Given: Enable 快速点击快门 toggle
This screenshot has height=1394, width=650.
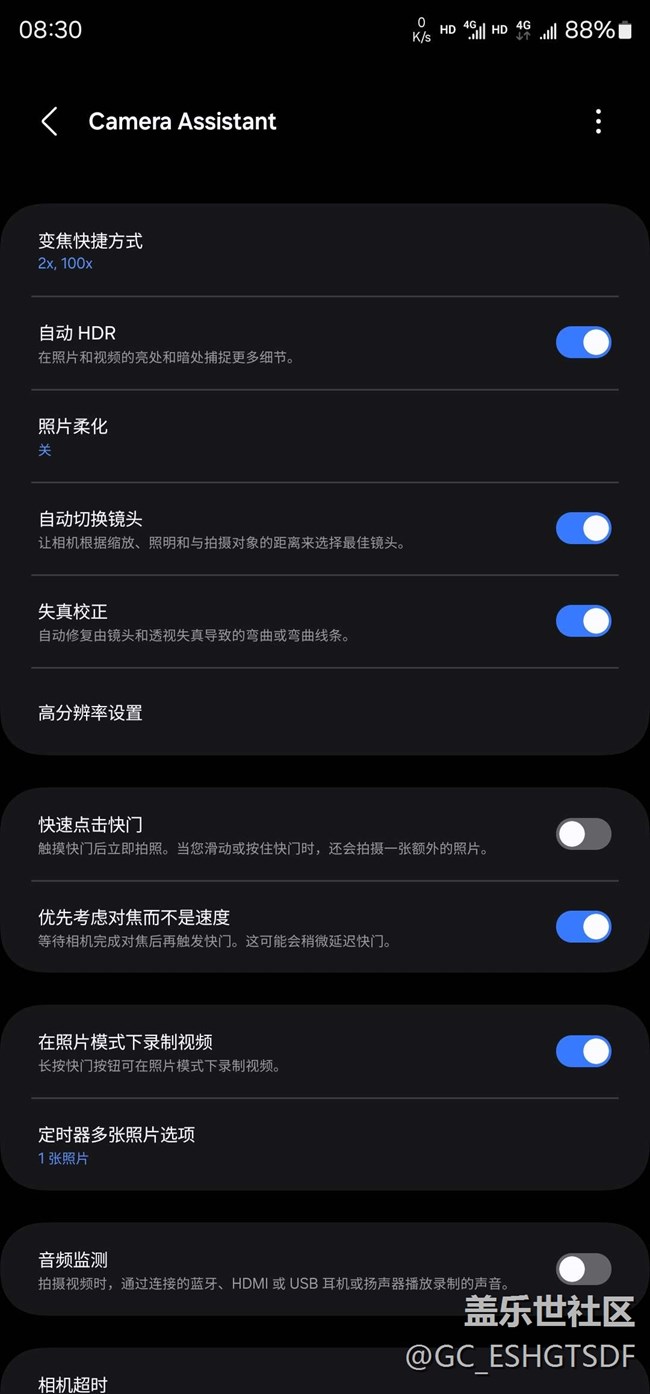Looking at the screenshot, I should [583, 834].
